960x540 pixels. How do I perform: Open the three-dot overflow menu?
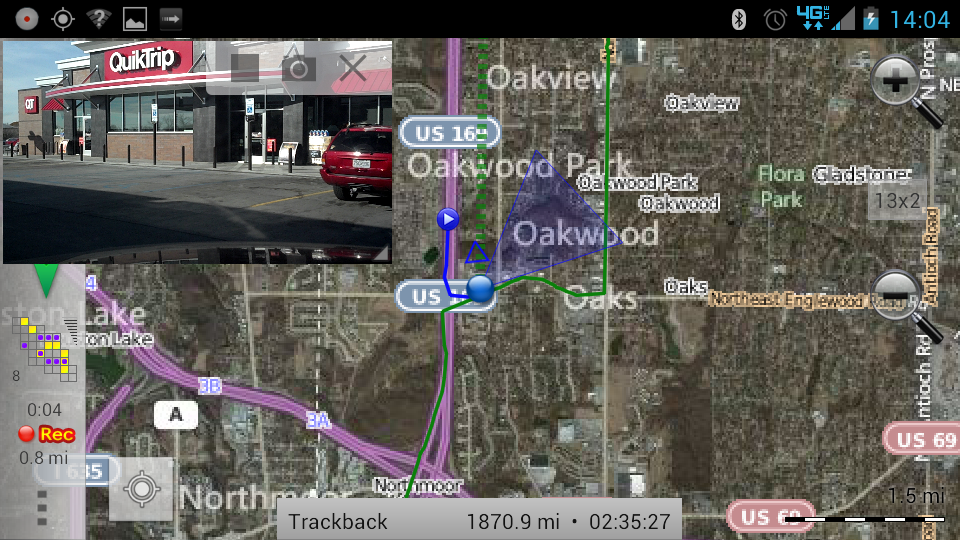[42, 507]
